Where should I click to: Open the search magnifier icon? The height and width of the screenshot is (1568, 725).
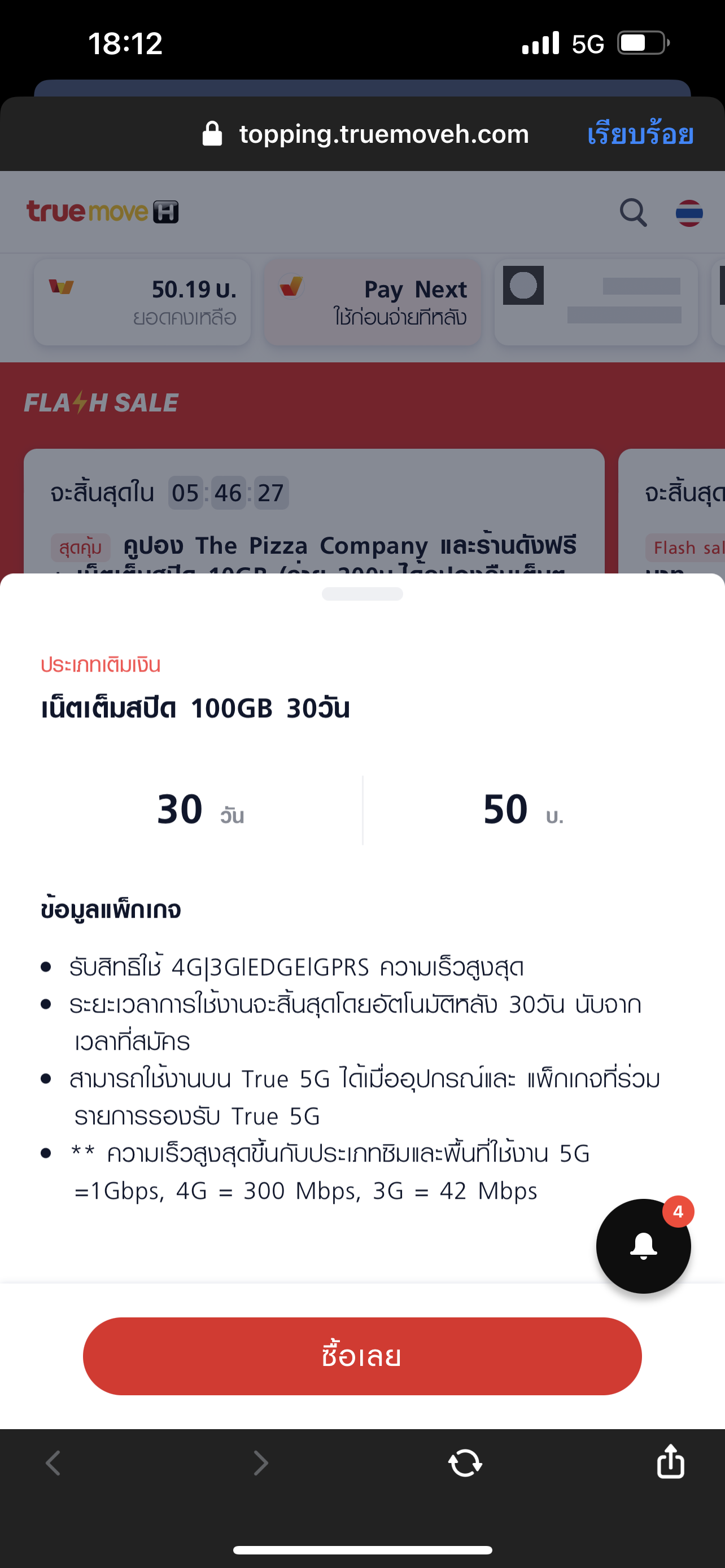click(x=633, y=212)
